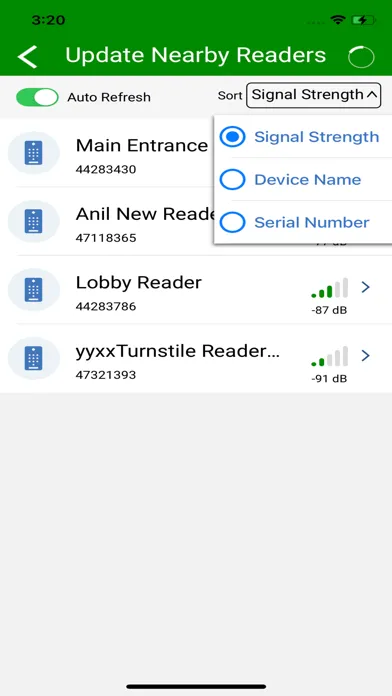
Task: Go back using the header arrow
Action: click(27, 57)
